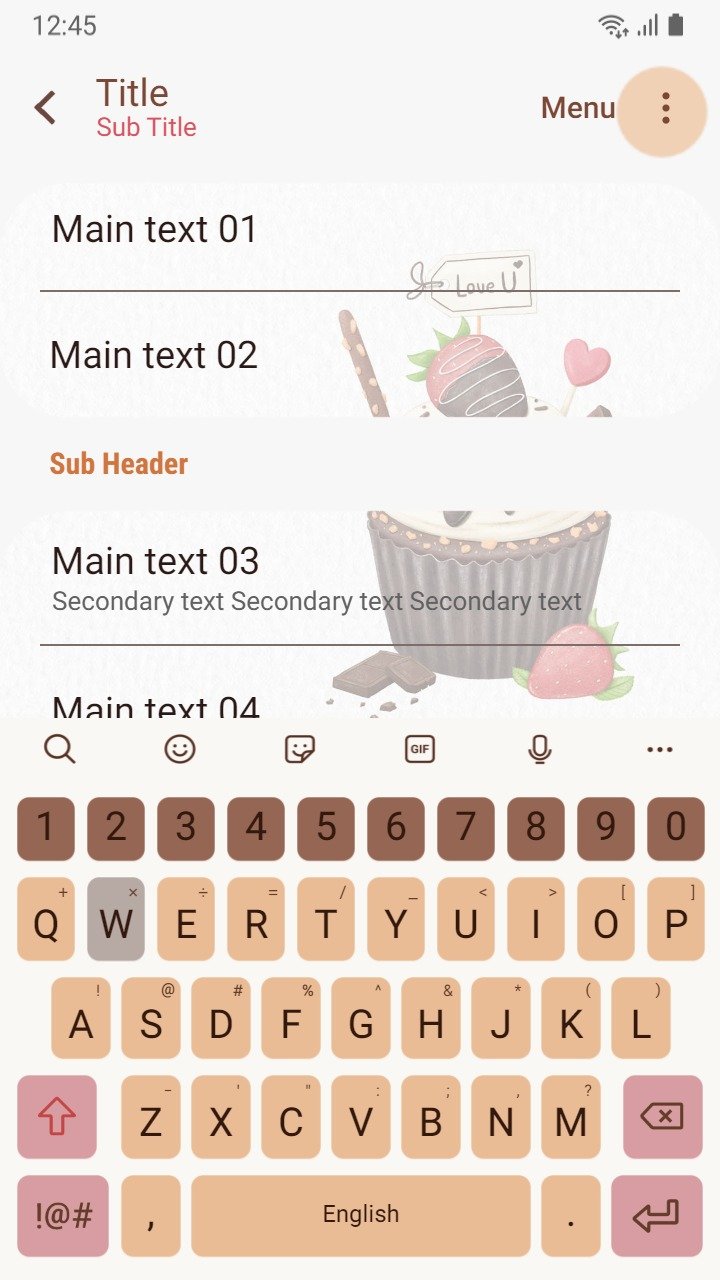Open the GIF keyboard panel
Viewport: 720px width, 1280px height.
point(420,749)
